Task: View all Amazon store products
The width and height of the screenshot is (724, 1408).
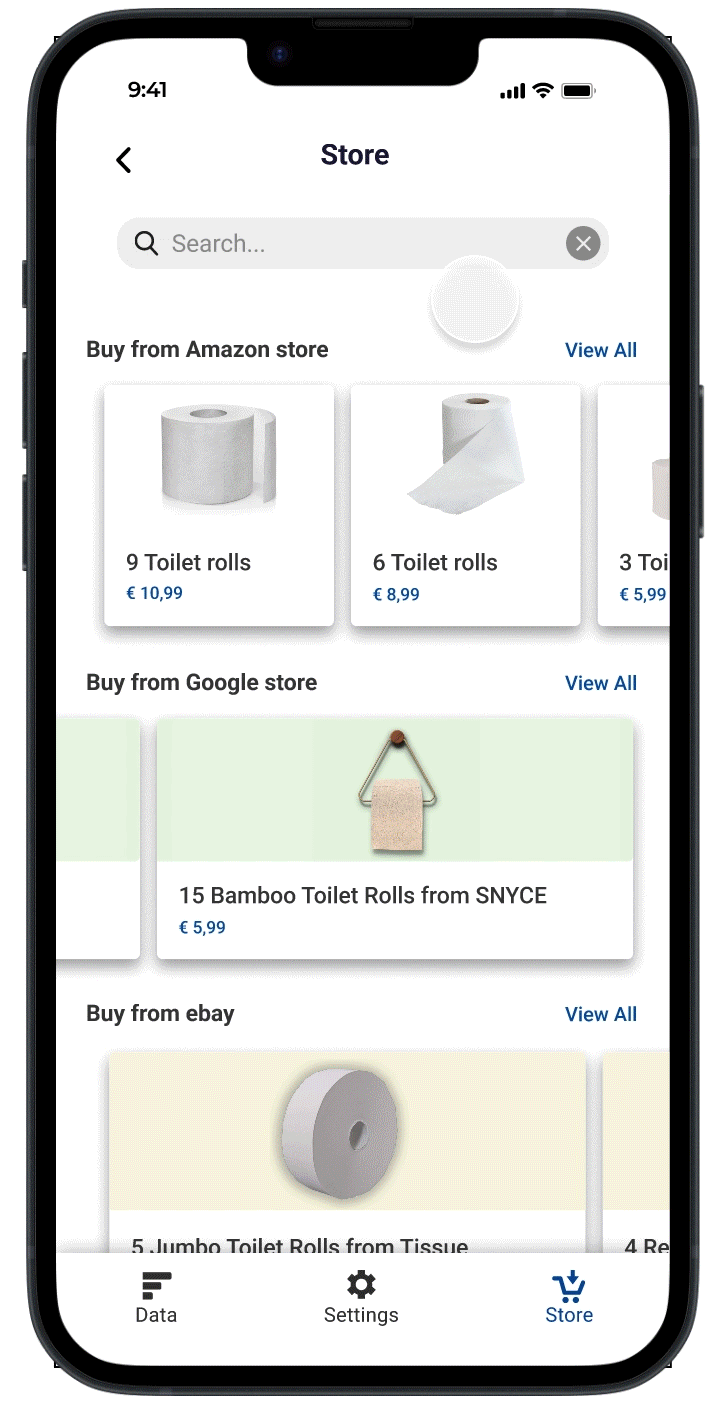Action: 600,350
